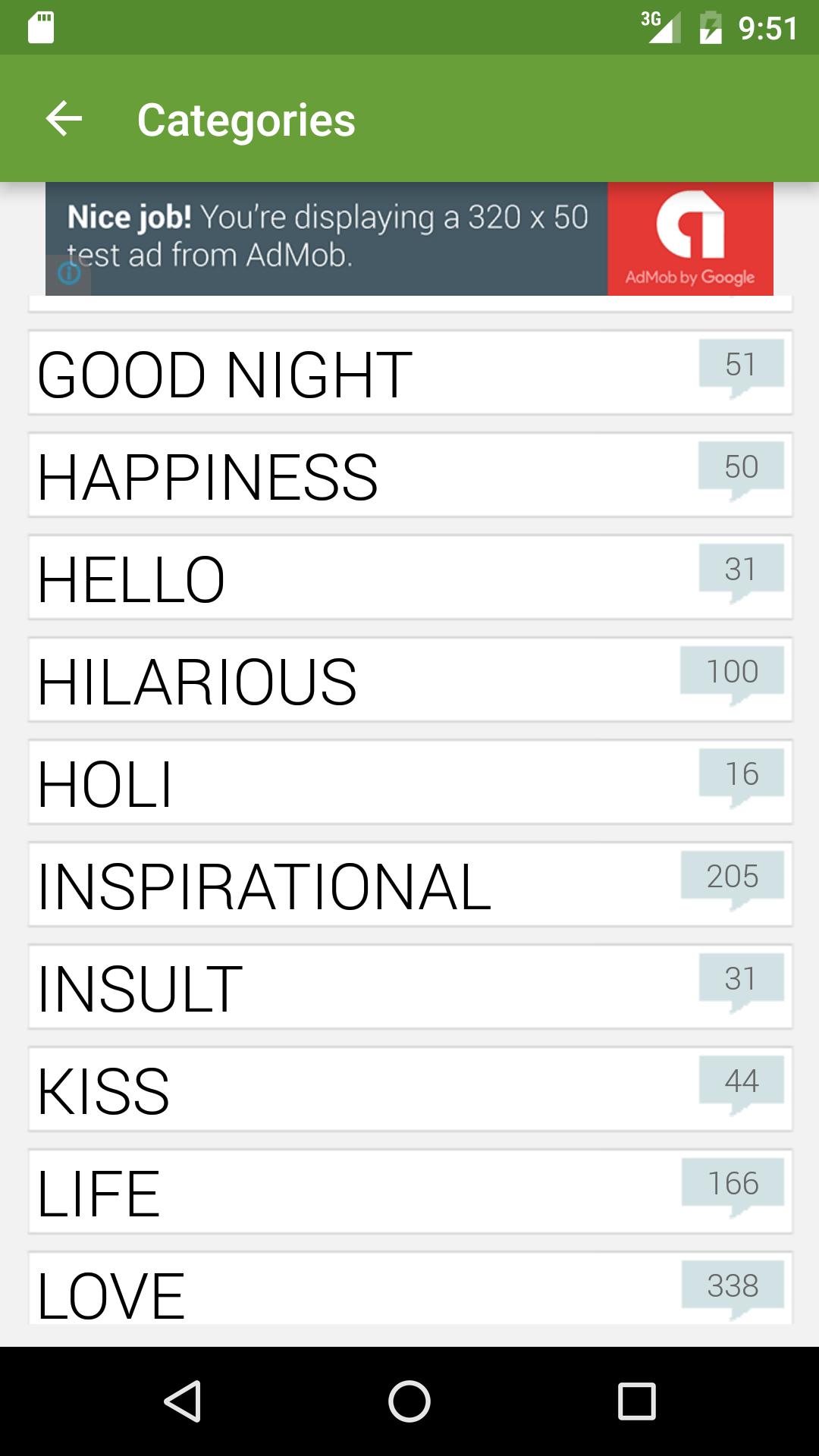View the HILARIOUS category
The image size is (819, 1456).
pos(409,680)
